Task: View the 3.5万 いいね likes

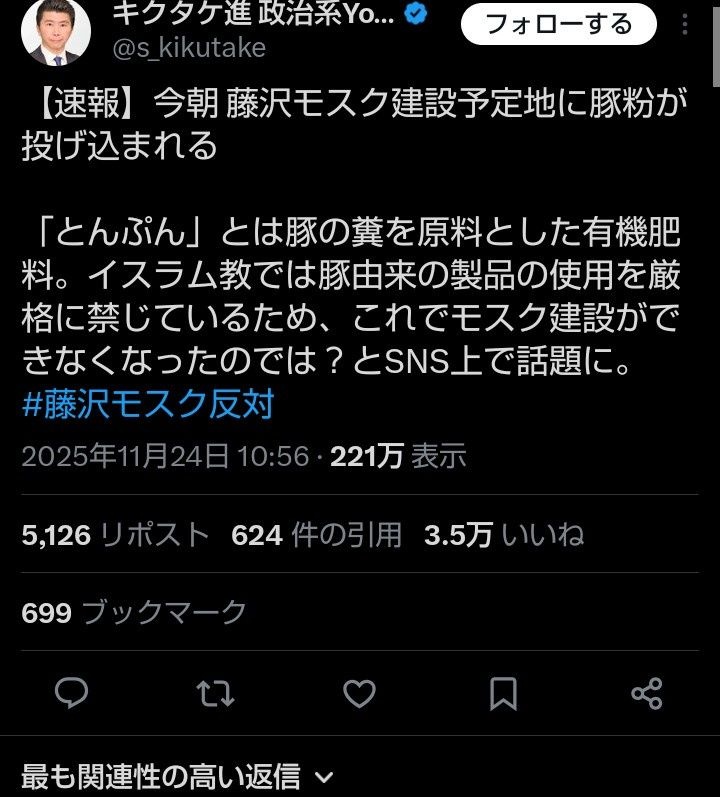Action: [504, 535]
